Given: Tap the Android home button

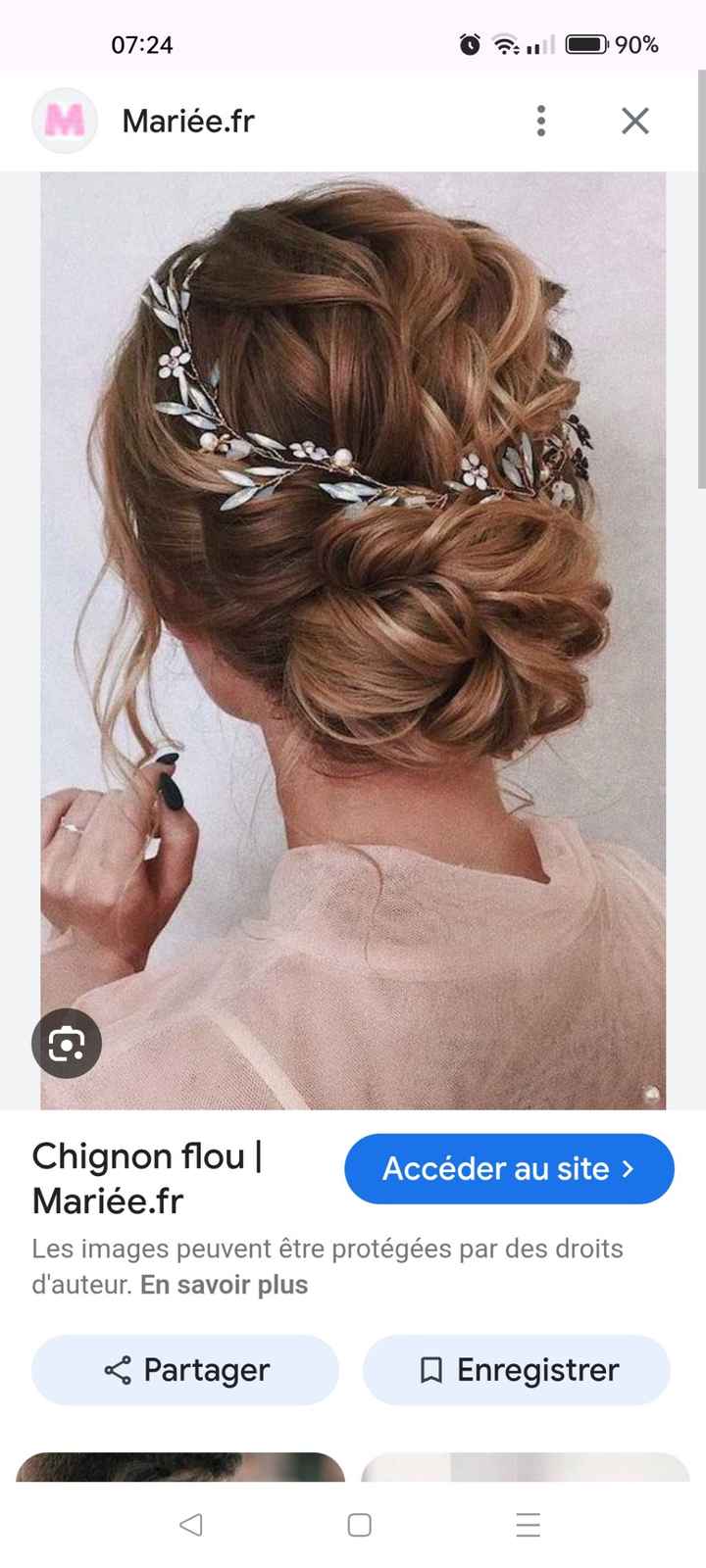Looking at the screenshot, I should pyautogui.click(x=359, y=1525).
